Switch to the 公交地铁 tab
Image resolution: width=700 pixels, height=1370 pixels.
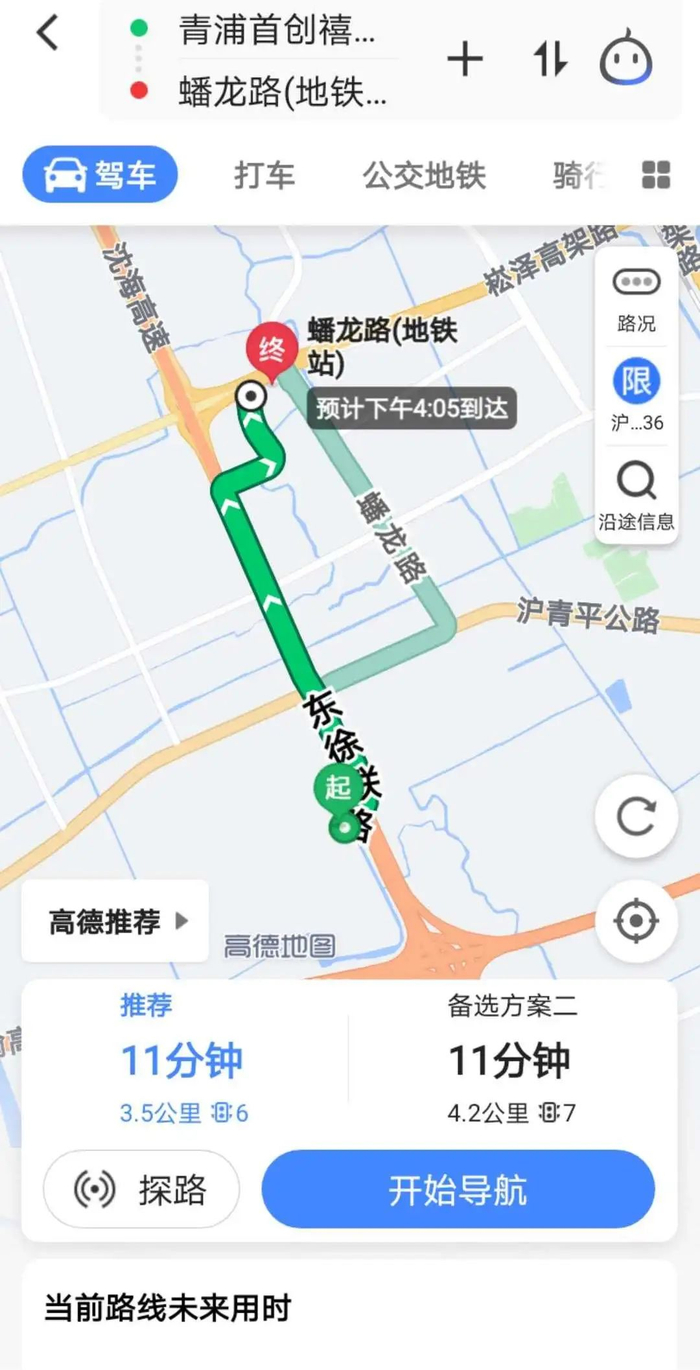(424, 176)
